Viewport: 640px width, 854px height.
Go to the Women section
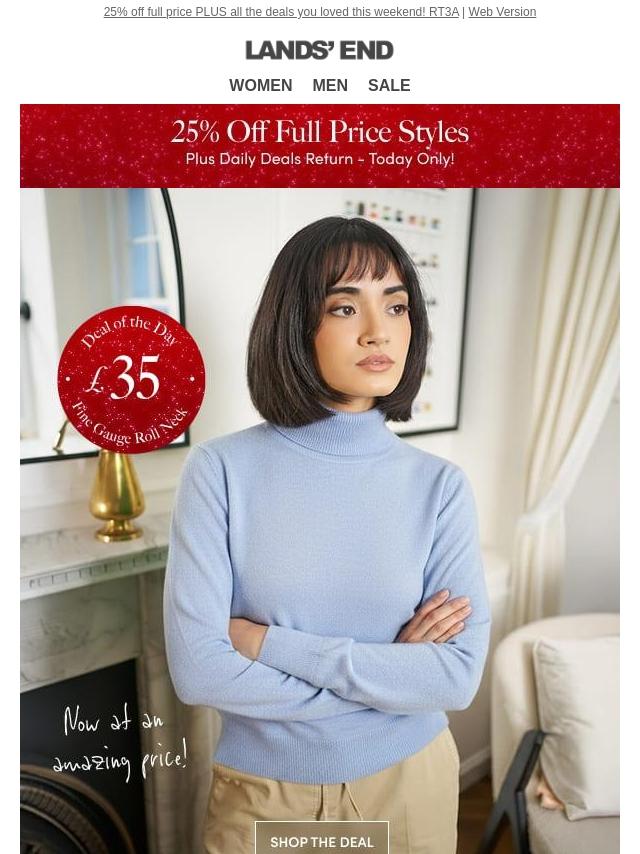pyautogui.click(x=260, y=86)
